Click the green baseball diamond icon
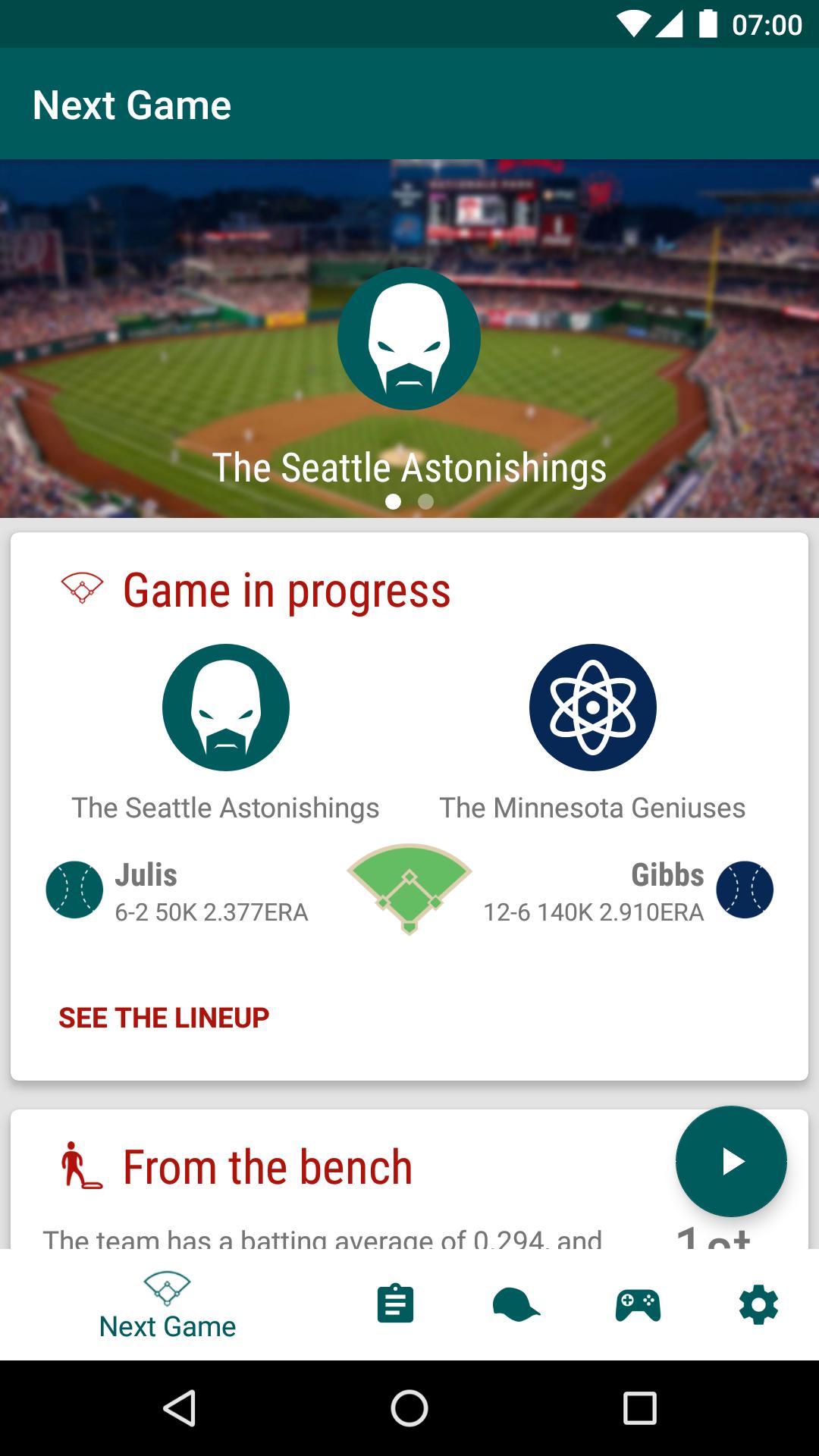This screenshot has height=1456, width=819. pos(409,889)
